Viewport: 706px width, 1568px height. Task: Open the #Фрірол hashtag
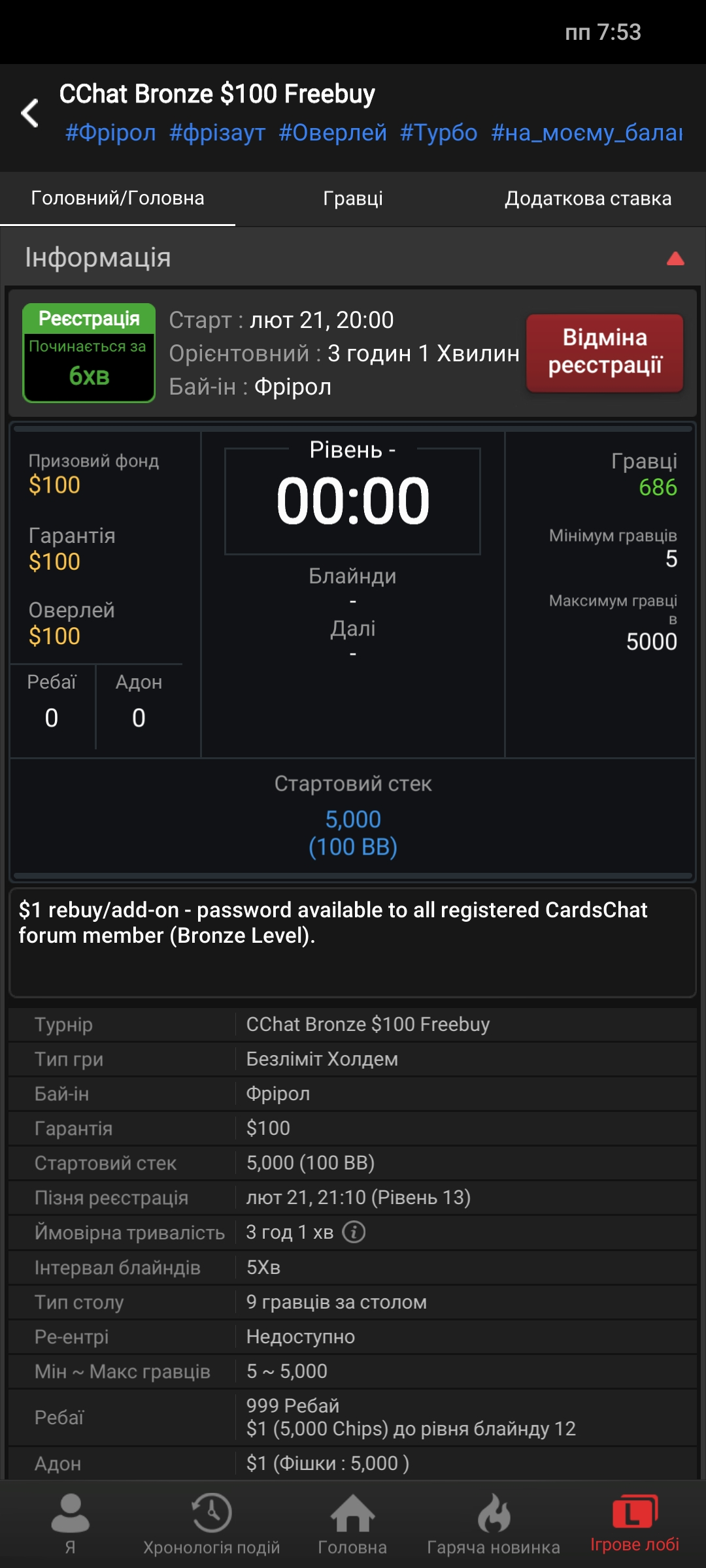pos(110,133)
